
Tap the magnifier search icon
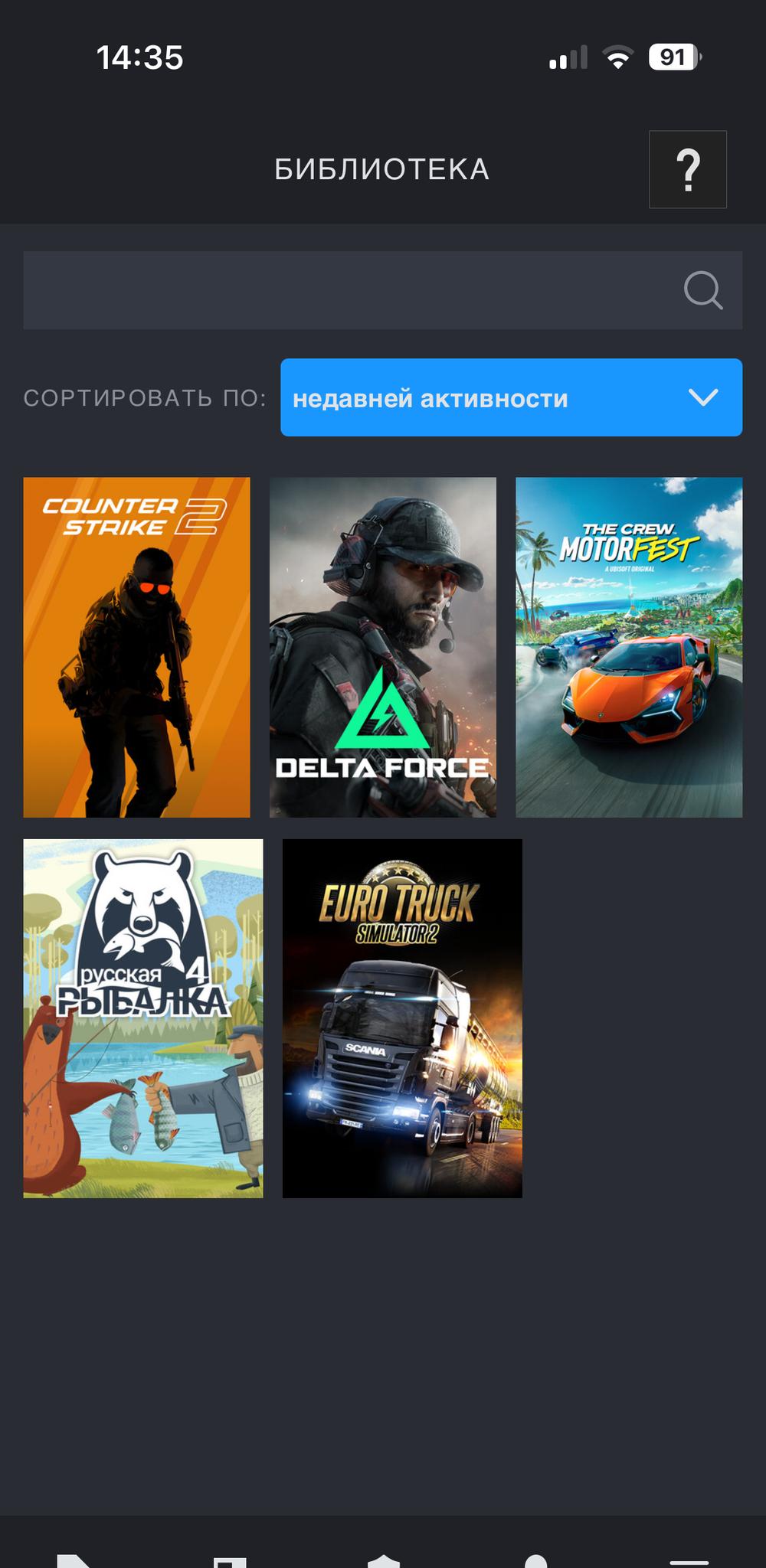point(702,290)
